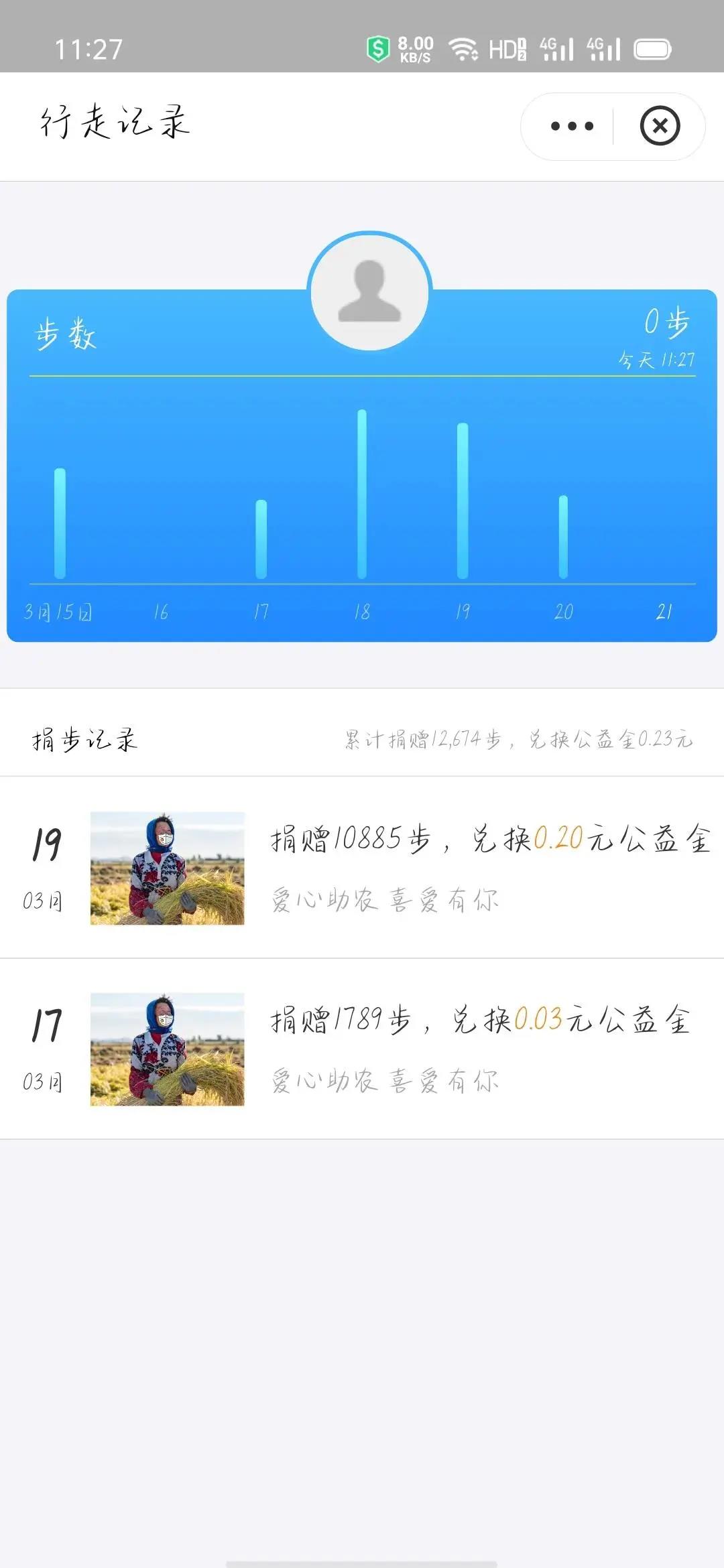Close the 行走记录 mini program
This screenshot has width=724, height=1568.
(x=660, y=126)
